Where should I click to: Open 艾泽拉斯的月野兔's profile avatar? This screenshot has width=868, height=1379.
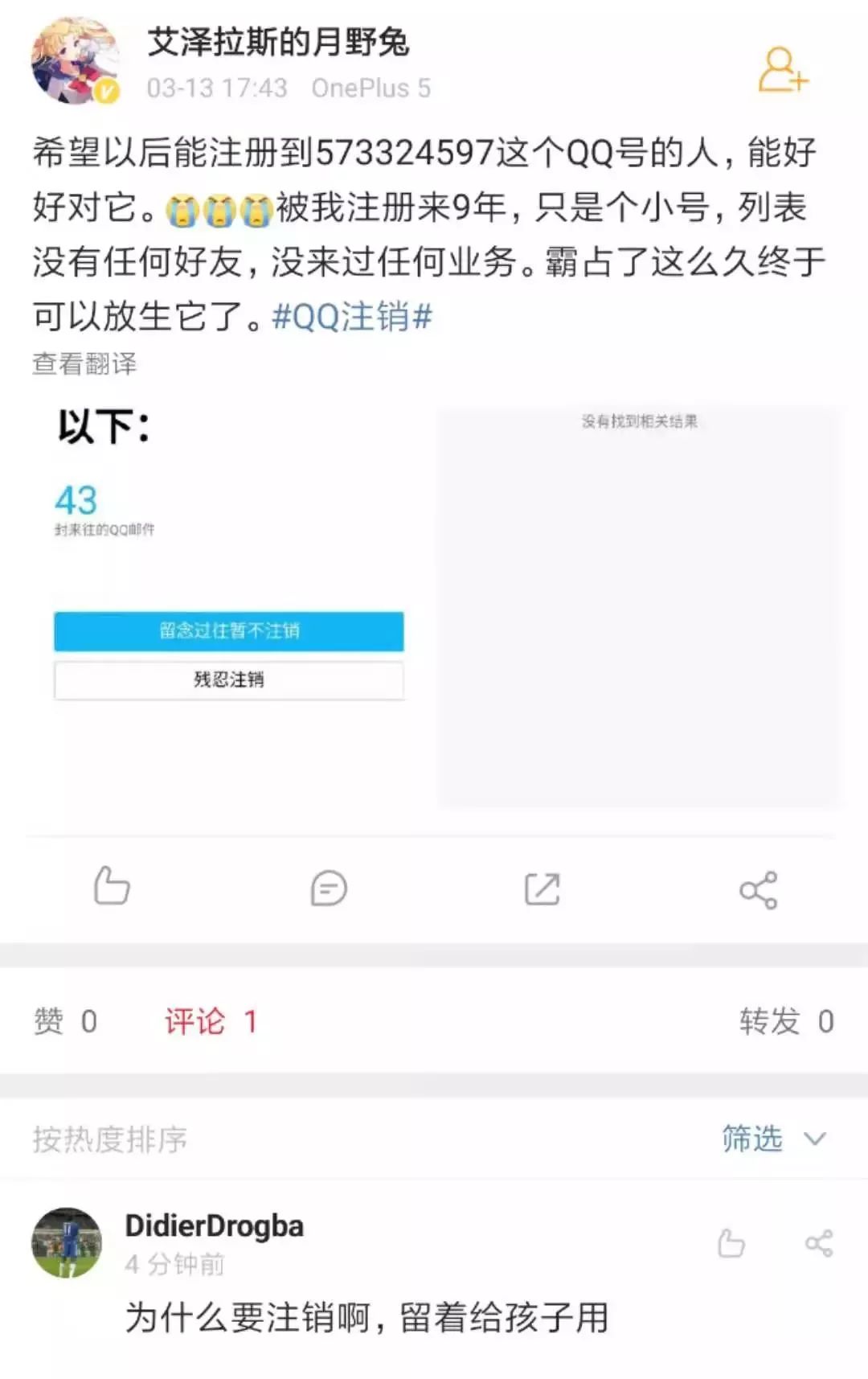click(72, 60)
